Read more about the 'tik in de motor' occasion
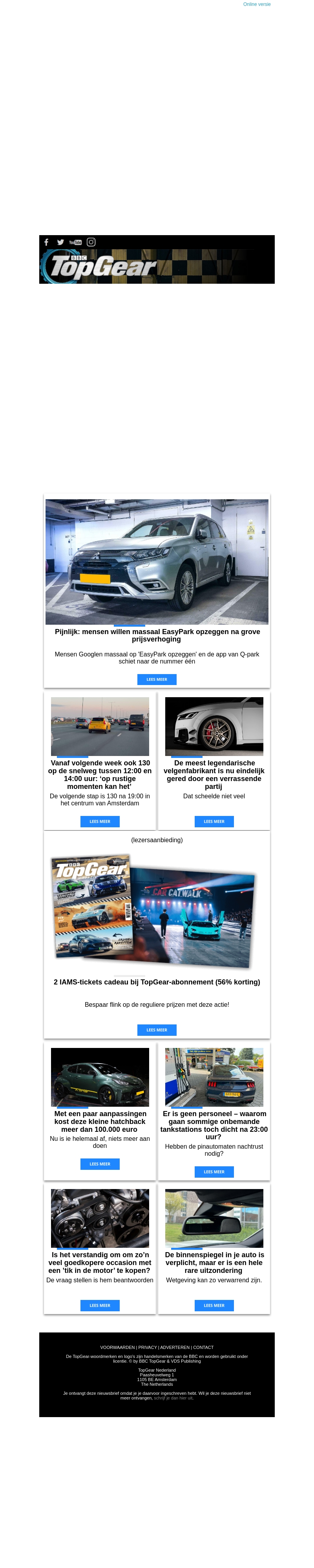This screenshot has width=314, height=1568. point(100,1305)
